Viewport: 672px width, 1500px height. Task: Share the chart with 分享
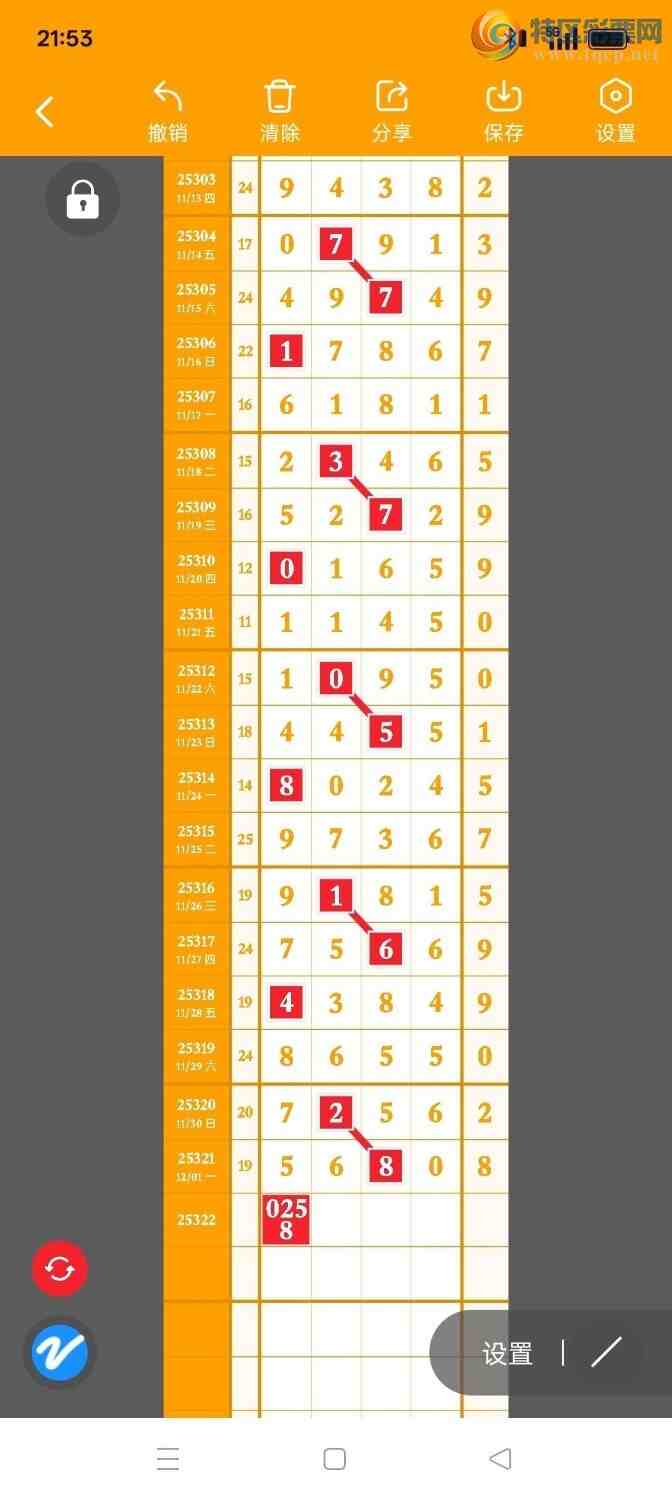point(392,112)
